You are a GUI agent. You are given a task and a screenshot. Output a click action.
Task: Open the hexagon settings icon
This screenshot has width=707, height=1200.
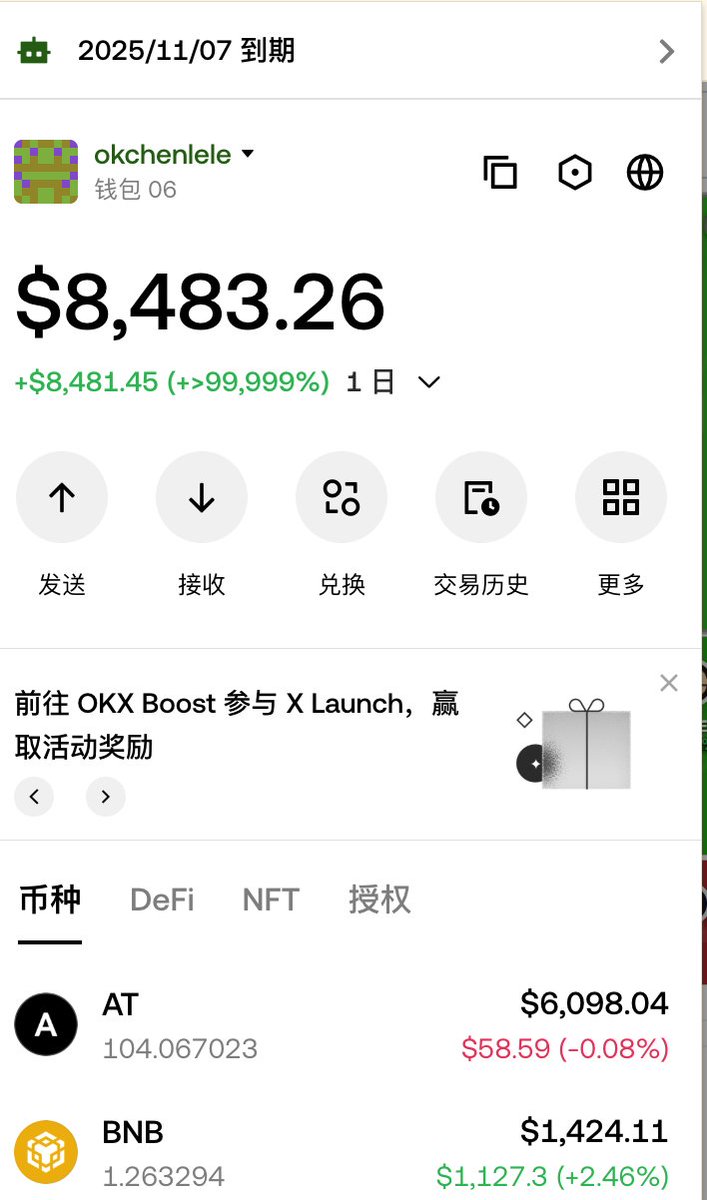coord(574,172)
